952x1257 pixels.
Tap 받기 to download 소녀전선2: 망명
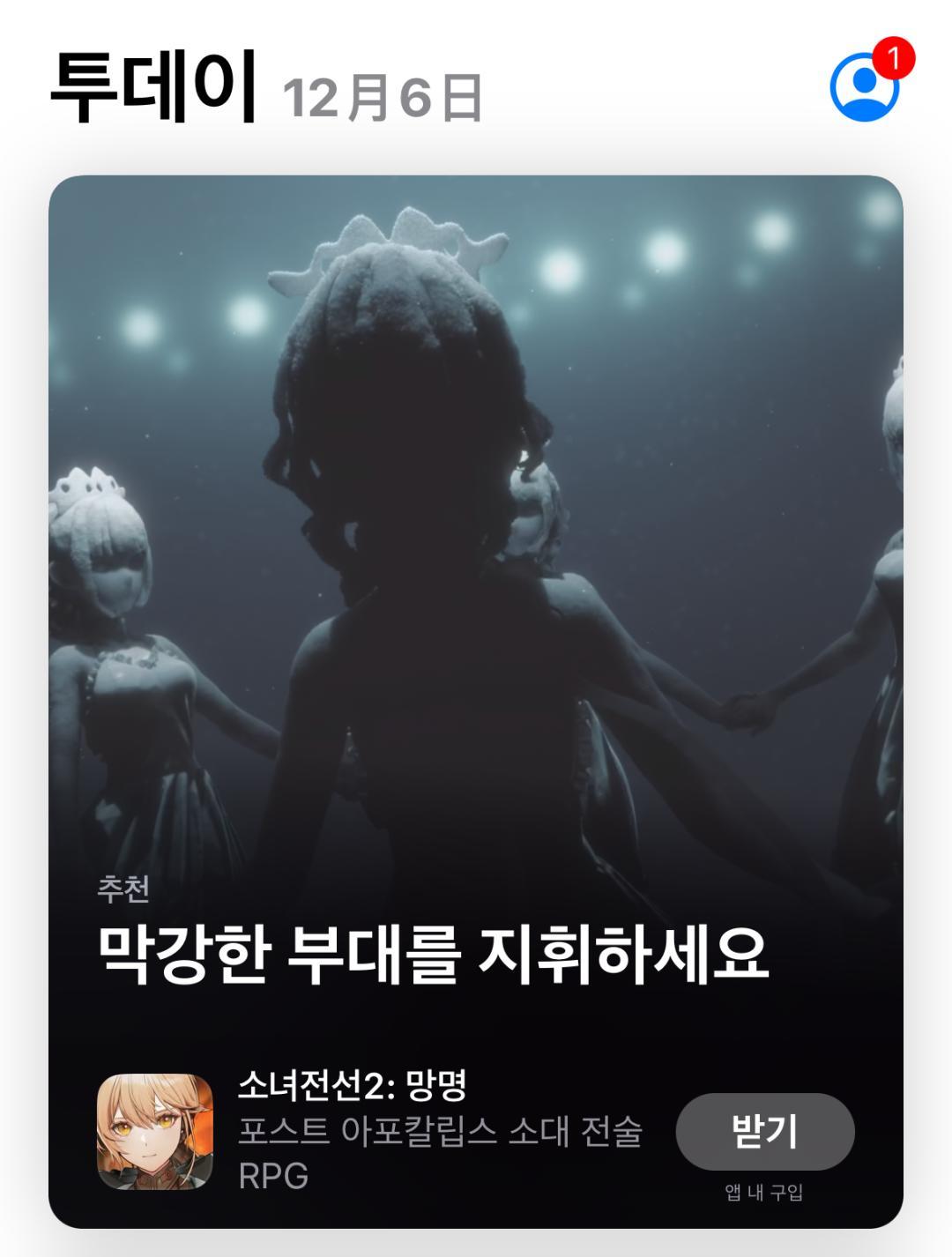(764, 1131)
